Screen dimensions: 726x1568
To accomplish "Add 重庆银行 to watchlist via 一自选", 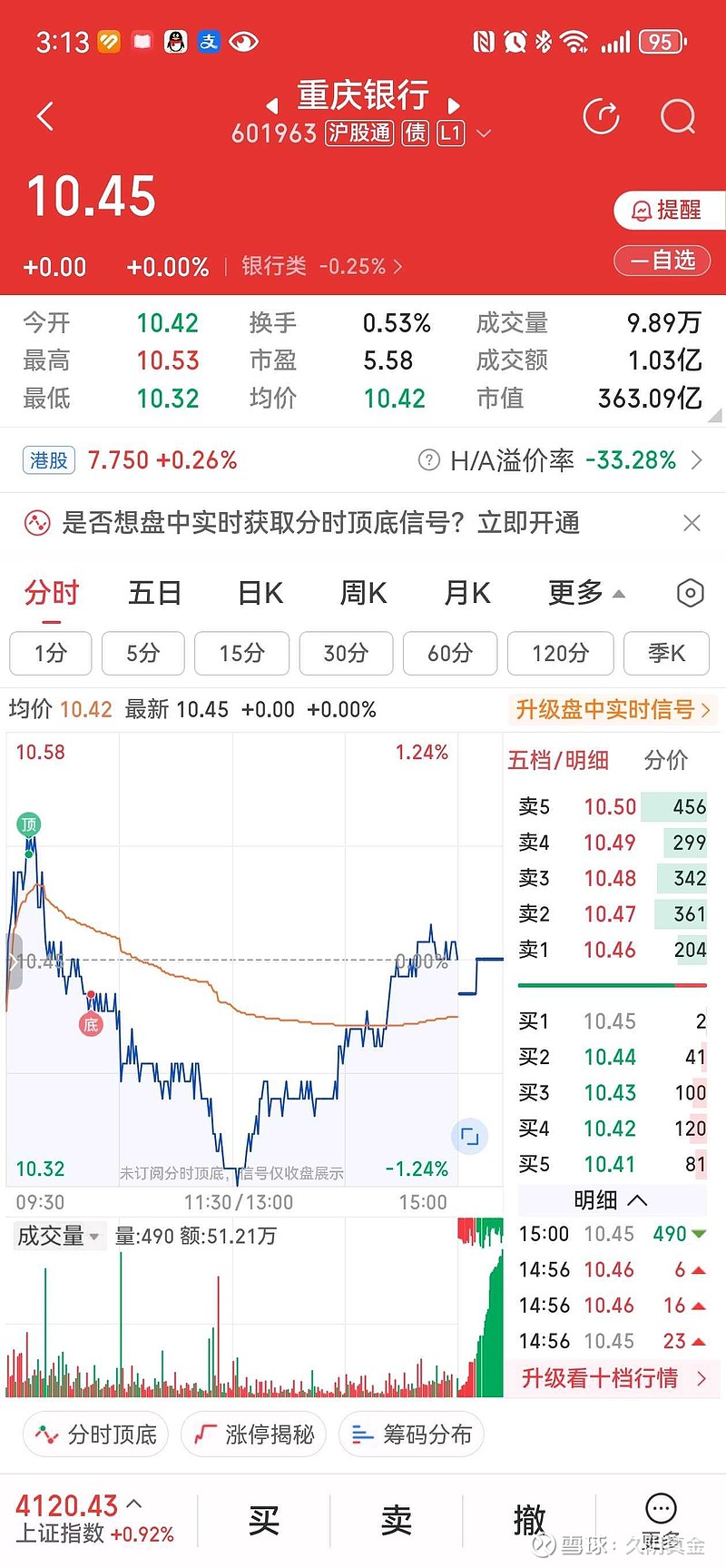I will click(x=662, y=261).
